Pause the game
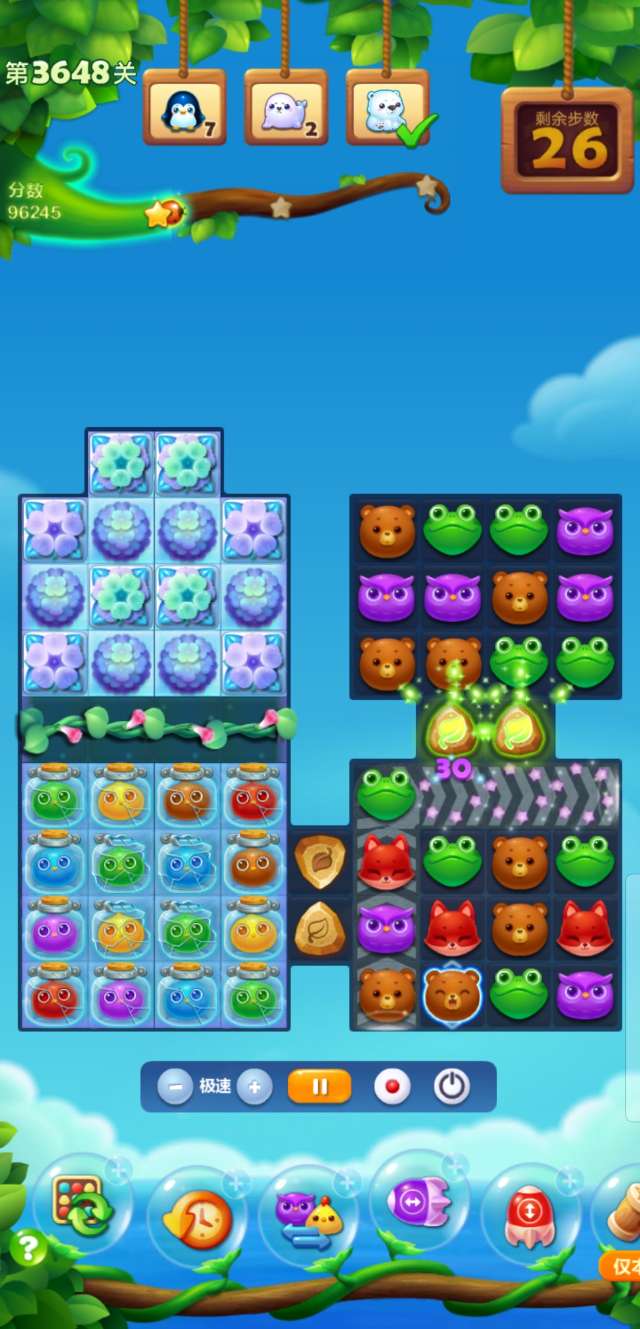 (x=319, y=1087)
